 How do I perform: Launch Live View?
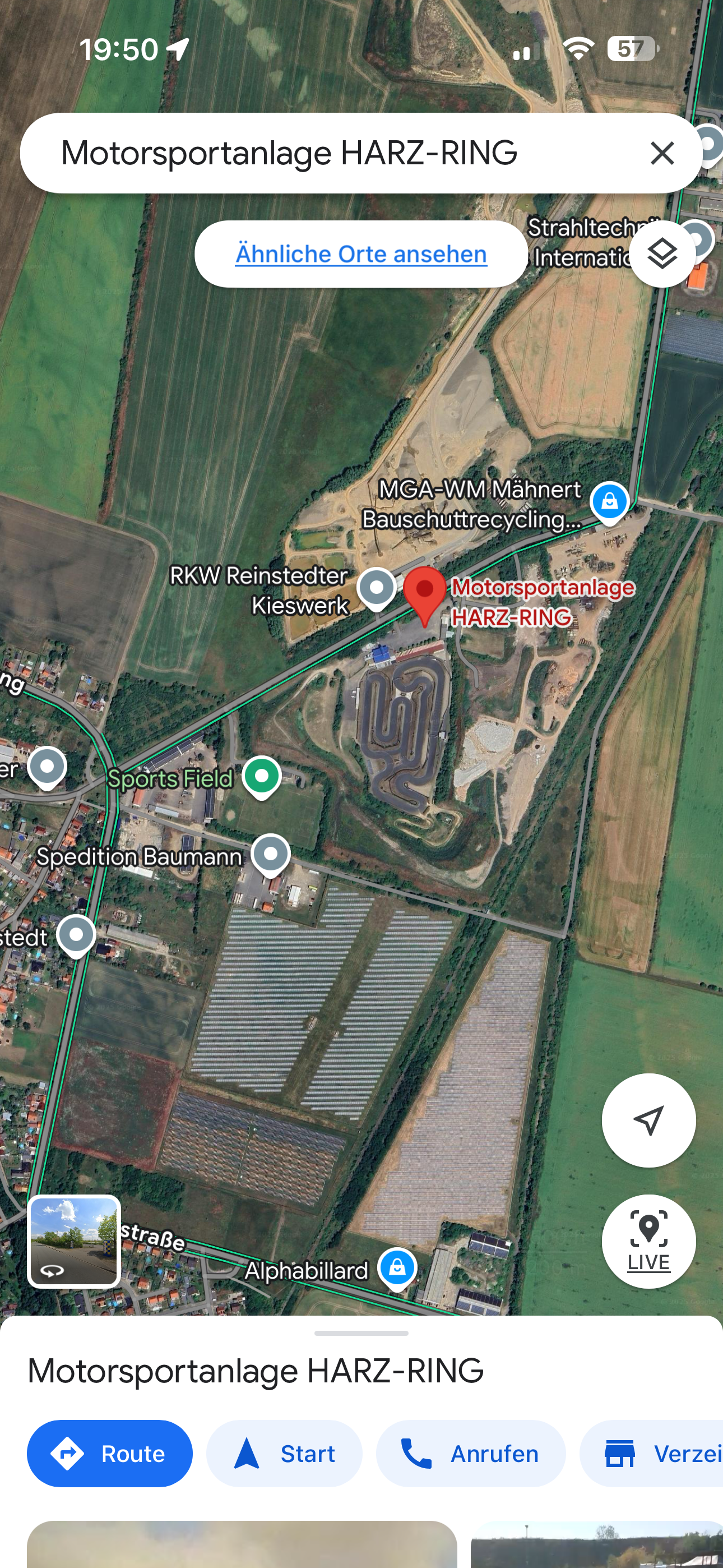pos(648,1242)
